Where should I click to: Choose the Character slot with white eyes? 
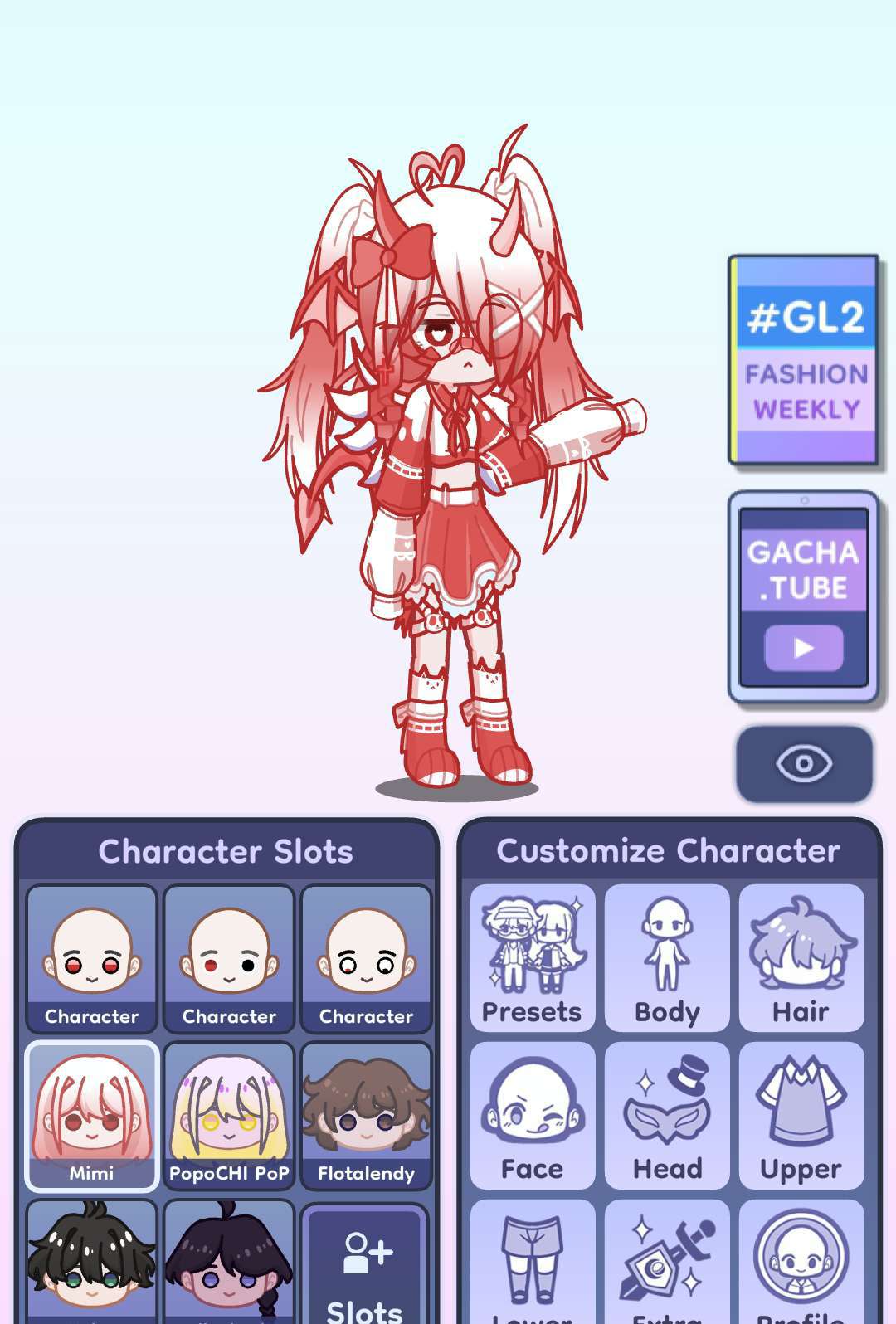366,958
